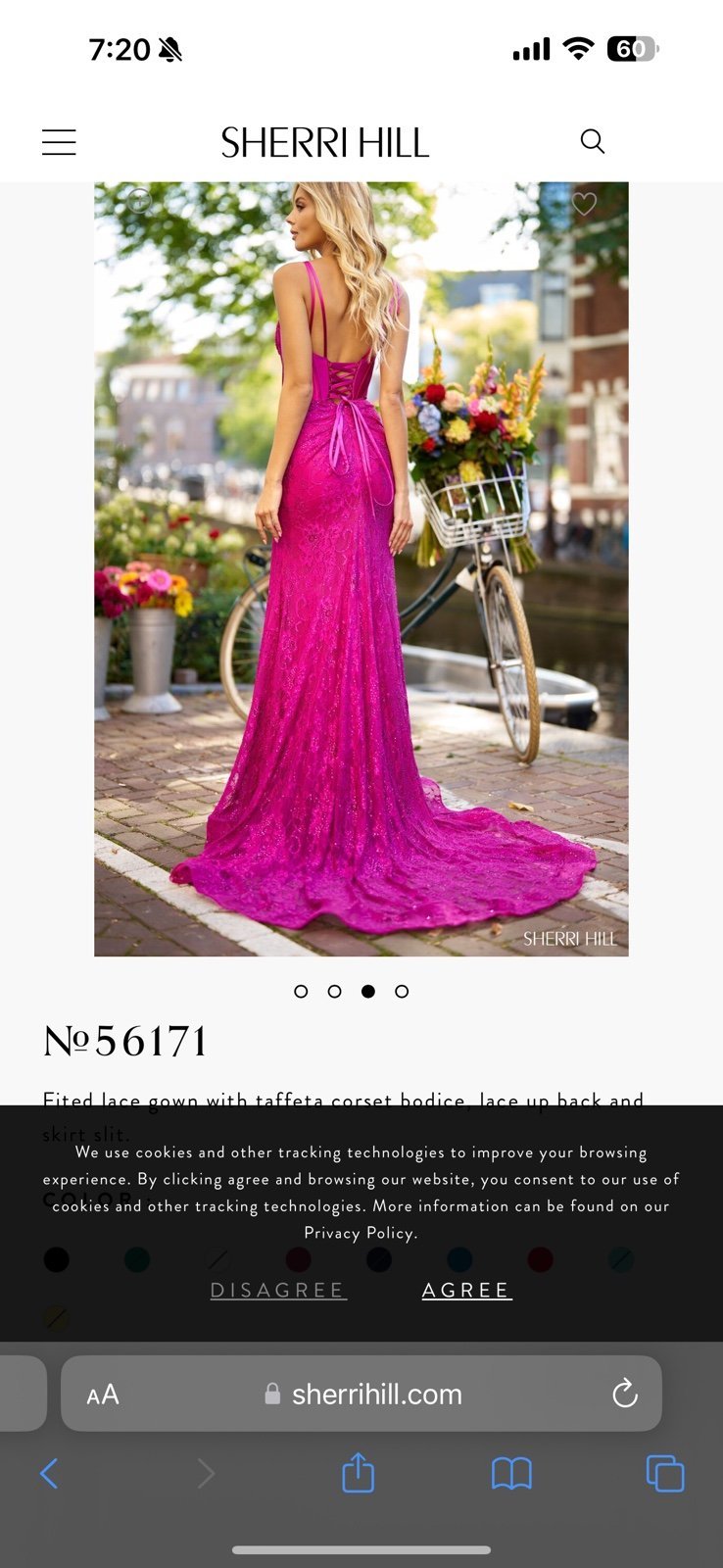This screenshot has width=723, height=1568.
Task: Tap the Sherri Hill logo to go home
Action: tap(325, 143)
